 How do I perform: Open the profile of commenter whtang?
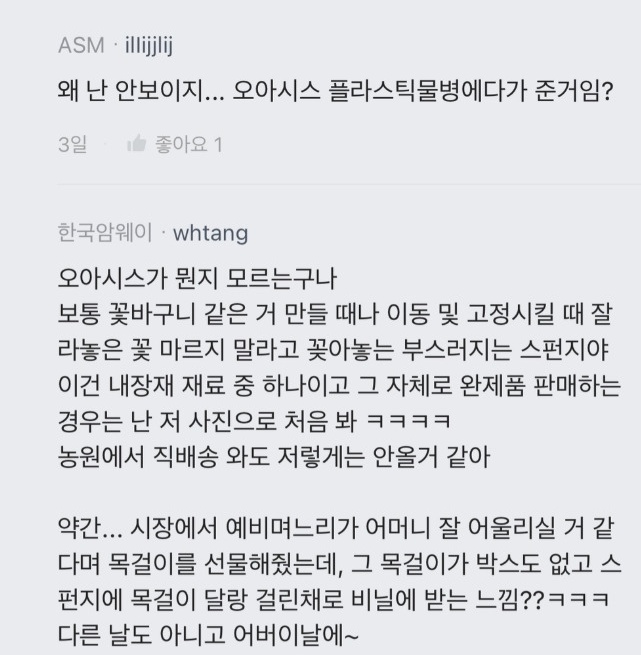210,233
